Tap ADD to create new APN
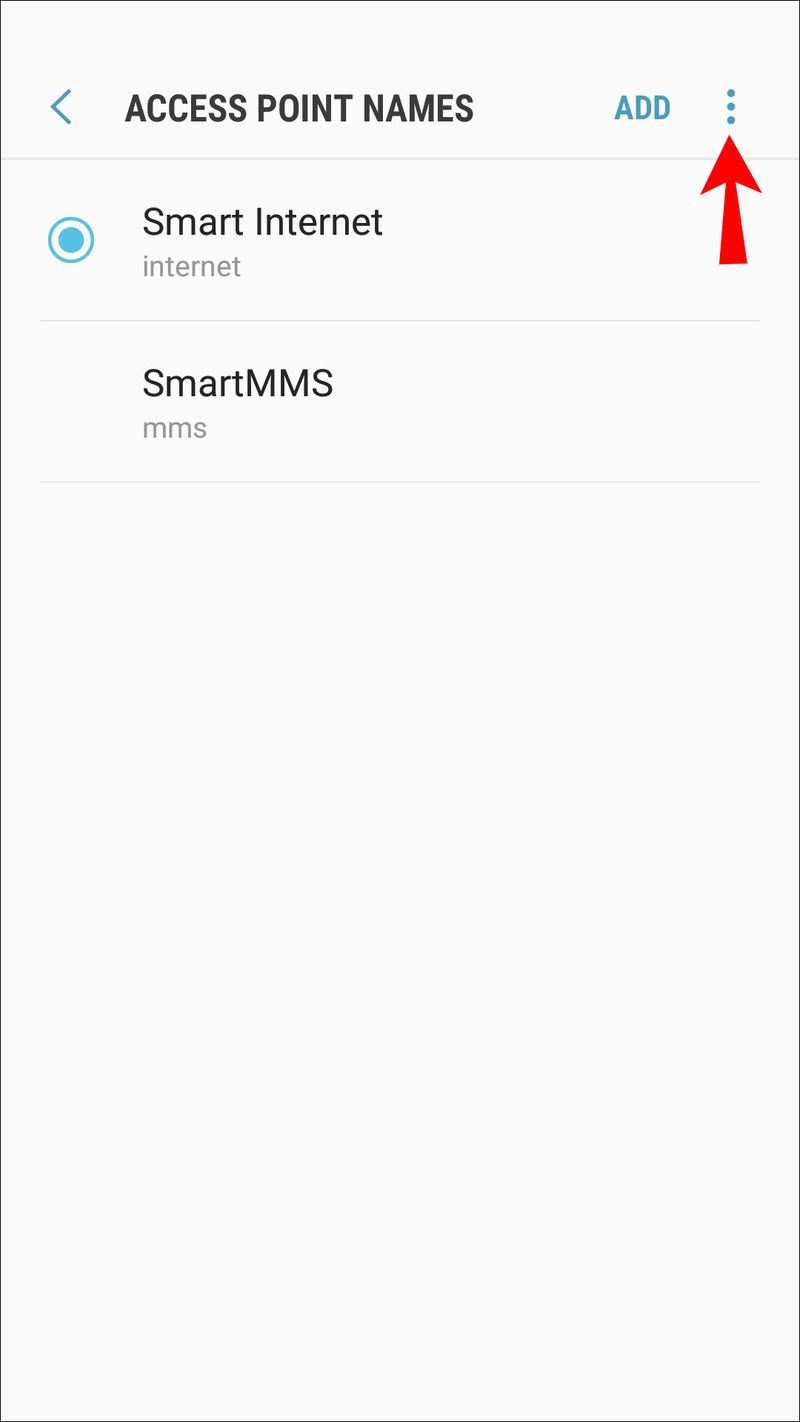The image size is (800, 1422). 642,108
